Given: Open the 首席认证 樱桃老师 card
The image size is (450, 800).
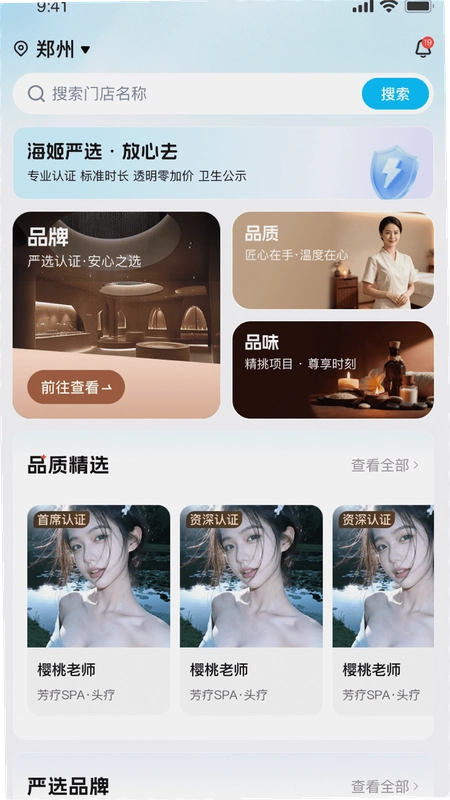Looking at the screenshot, I should pyautogui.click(x=98, y=610).
